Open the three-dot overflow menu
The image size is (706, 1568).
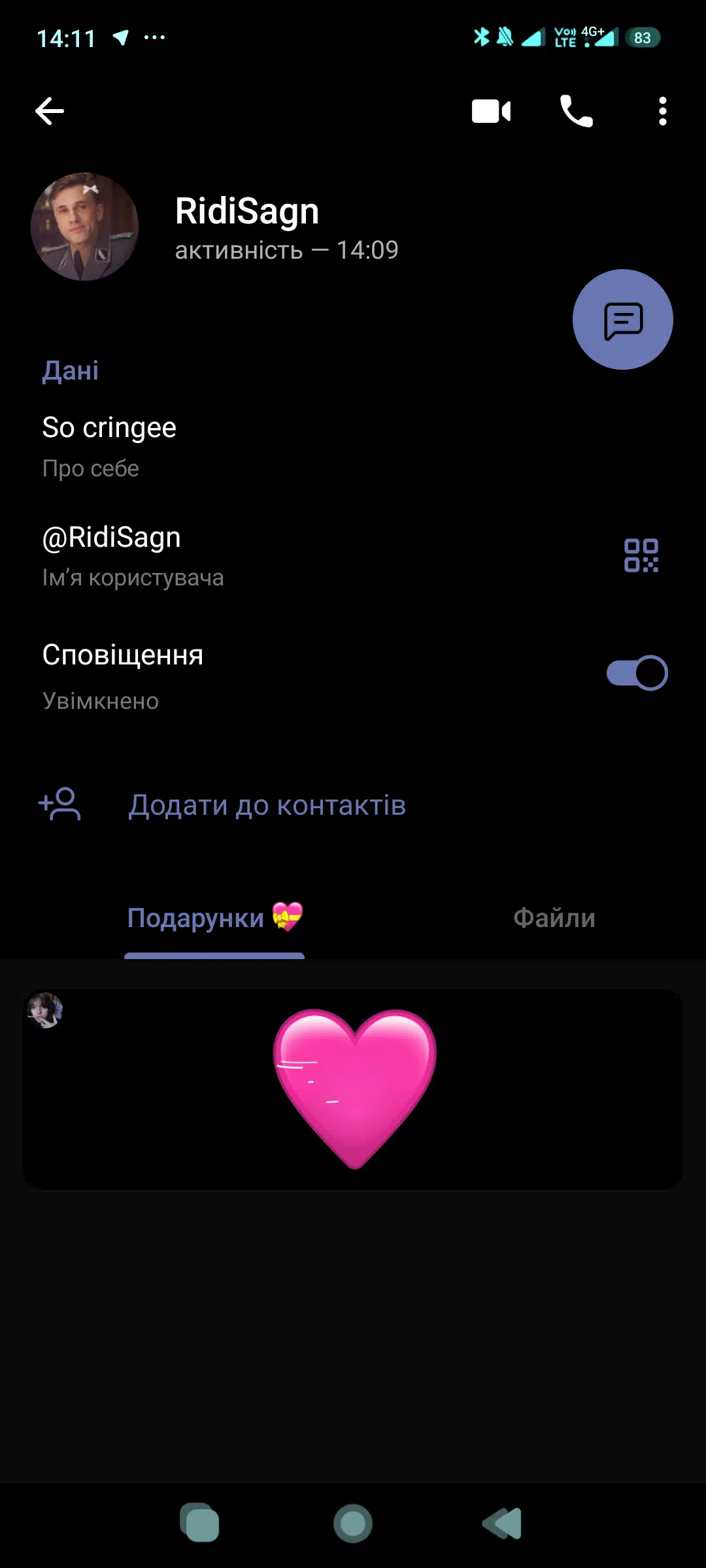click(662, 111)
